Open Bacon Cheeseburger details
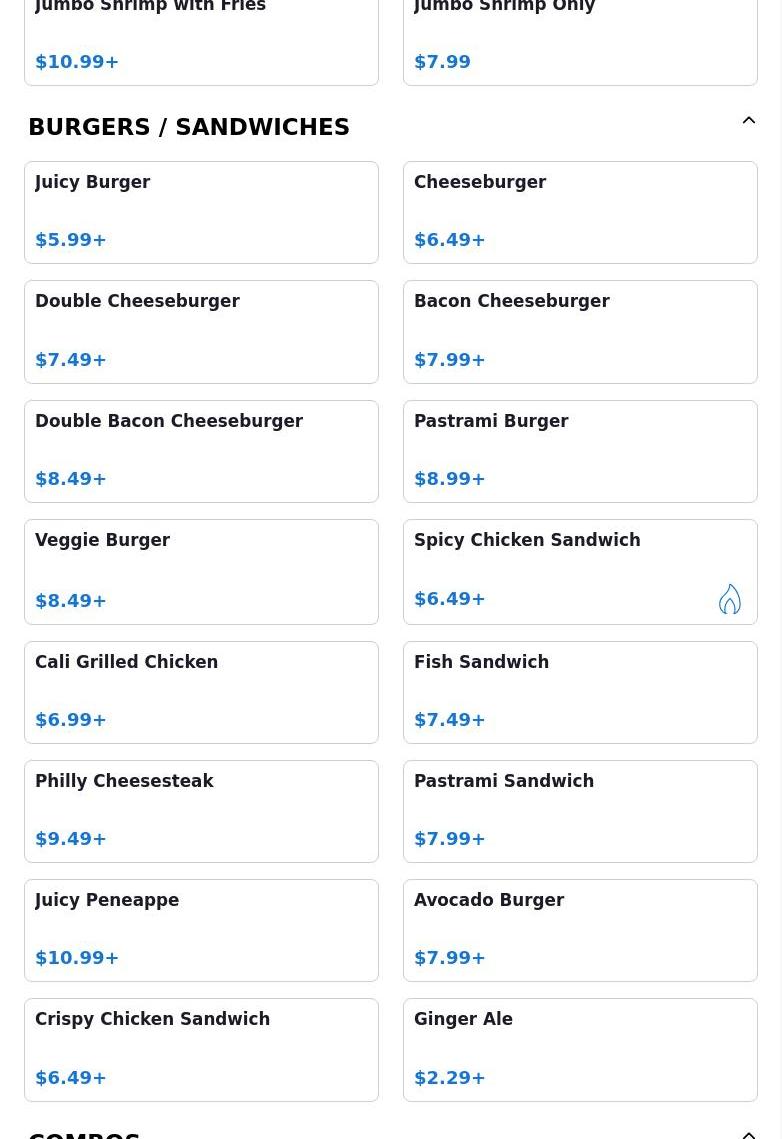This screenshot has width=782, height=1139. pyautogui.click(x=580, y=331)
